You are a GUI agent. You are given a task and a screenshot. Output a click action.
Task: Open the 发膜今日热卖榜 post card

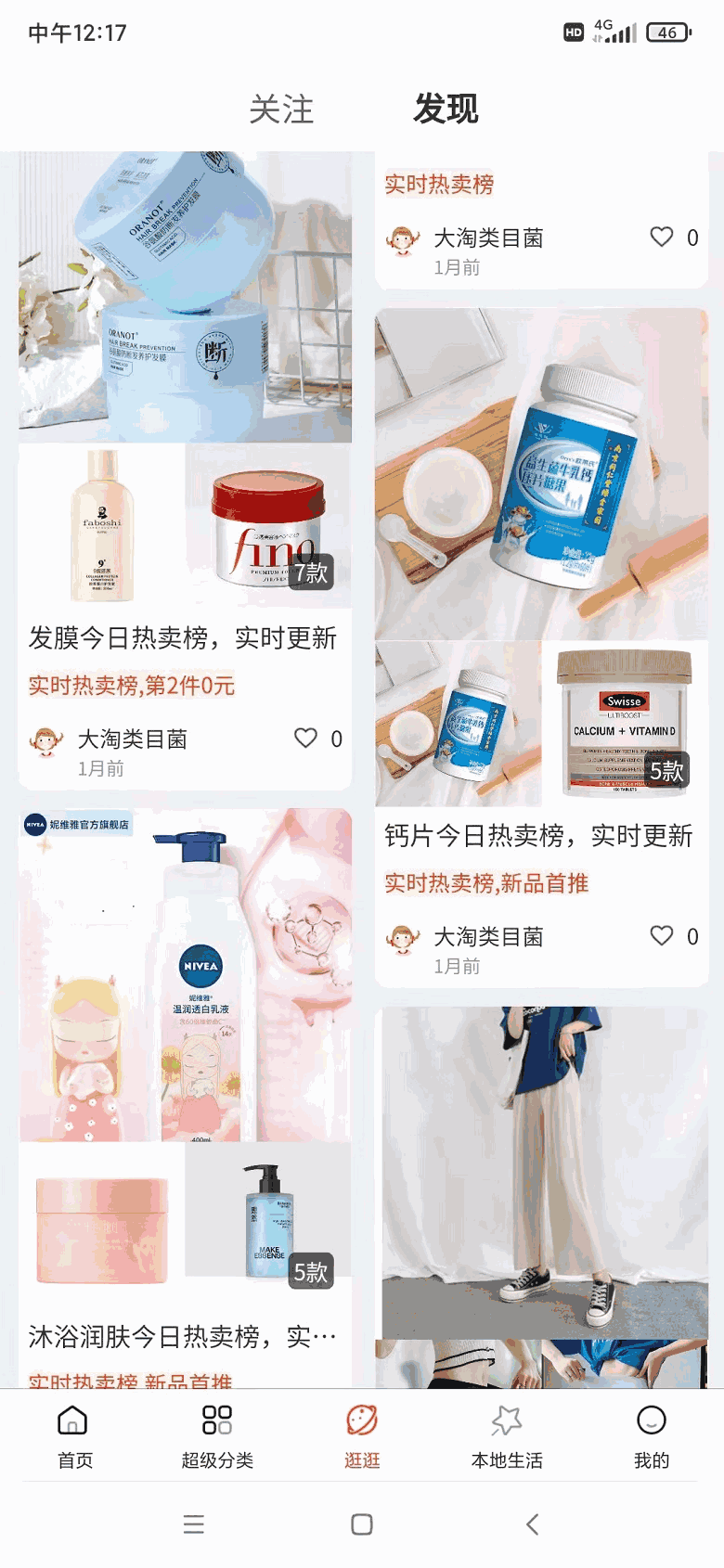(184, 637)
